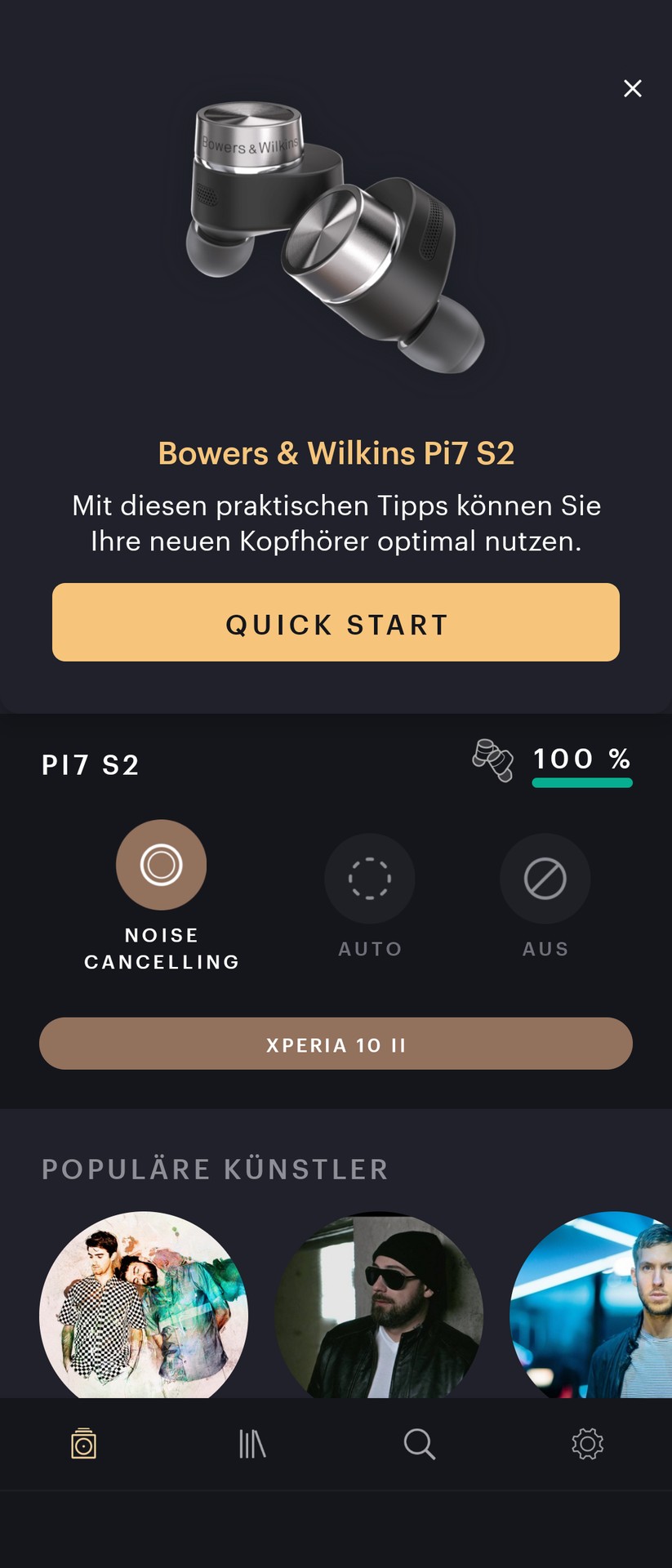Go to the home speaker tab
672x1568 pixels.
pos(84,1444)
